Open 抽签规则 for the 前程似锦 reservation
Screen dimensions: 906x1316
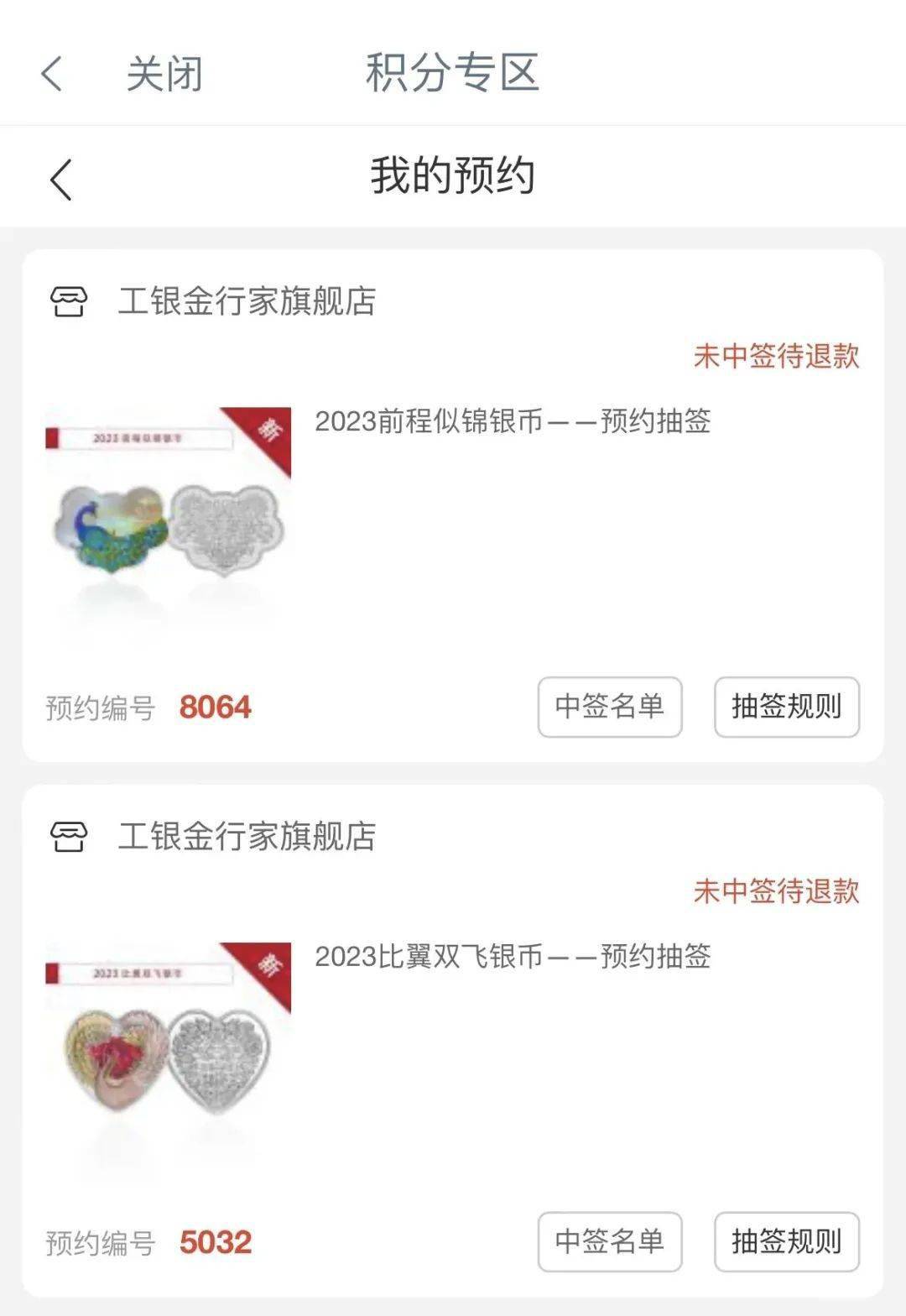pyautogui.click(x=785, y=708)
